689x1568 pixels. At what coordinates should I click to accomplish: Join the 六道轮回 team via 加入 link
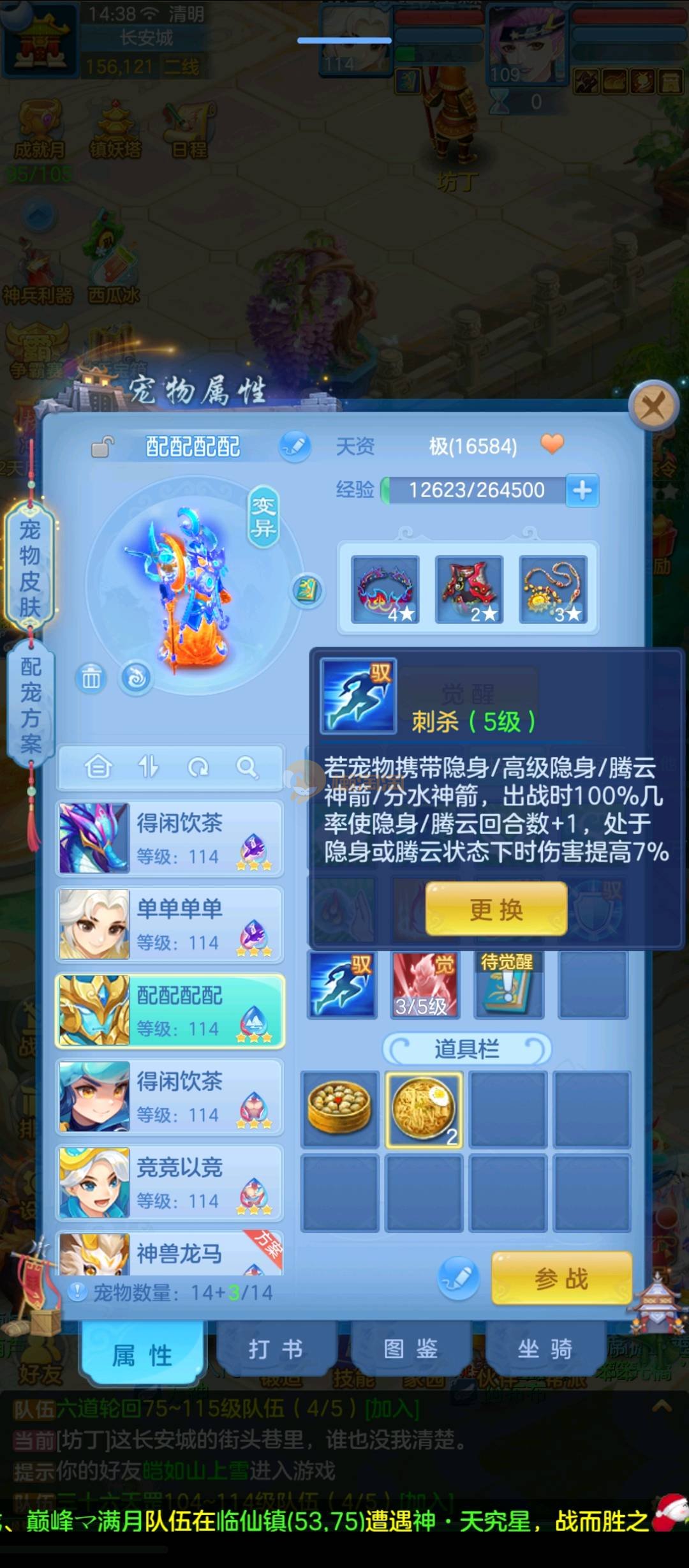tap(392, 1408)
